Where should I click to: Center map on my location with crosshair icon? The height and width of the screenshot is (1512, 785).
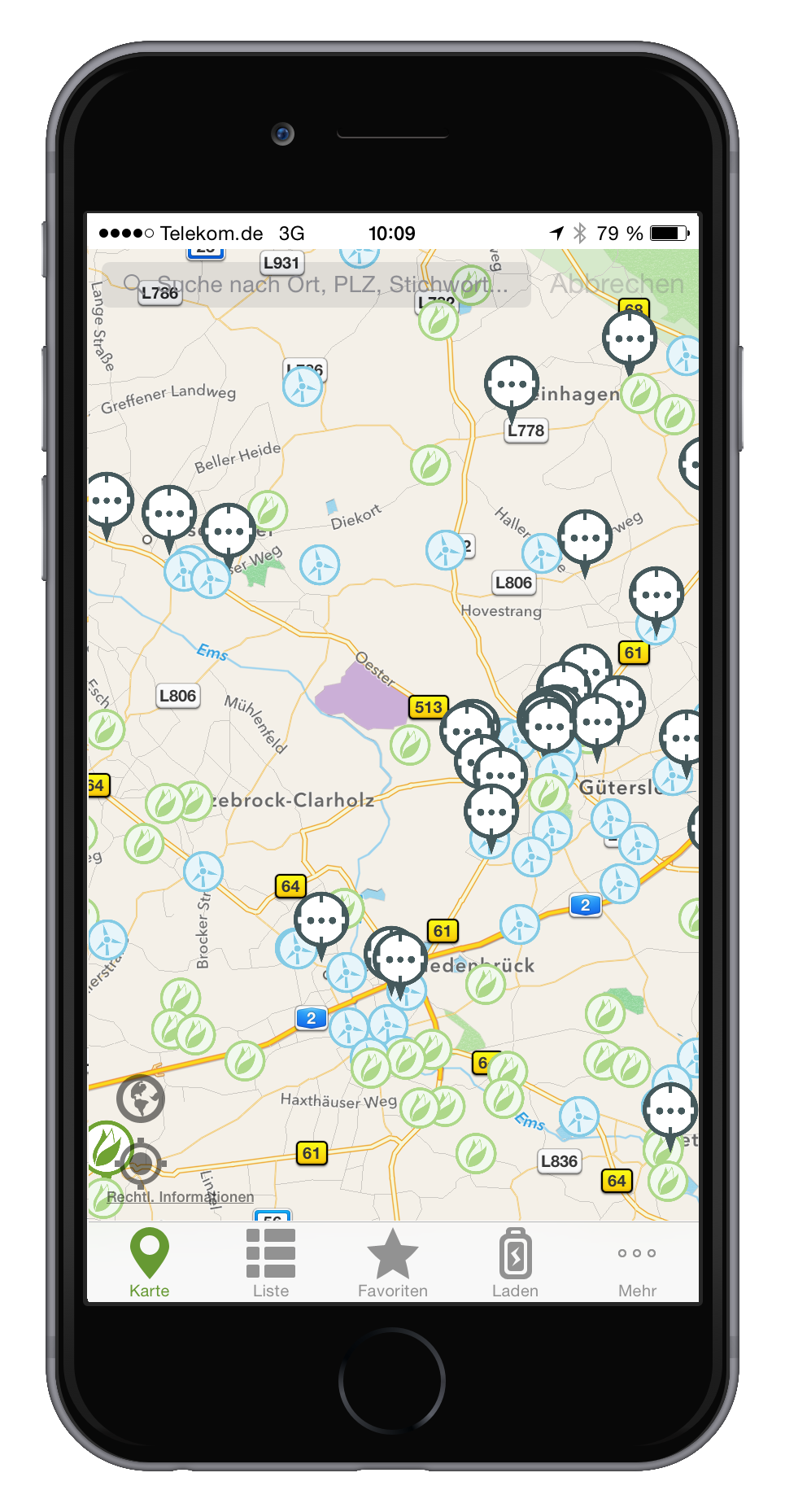[141, 1163]
